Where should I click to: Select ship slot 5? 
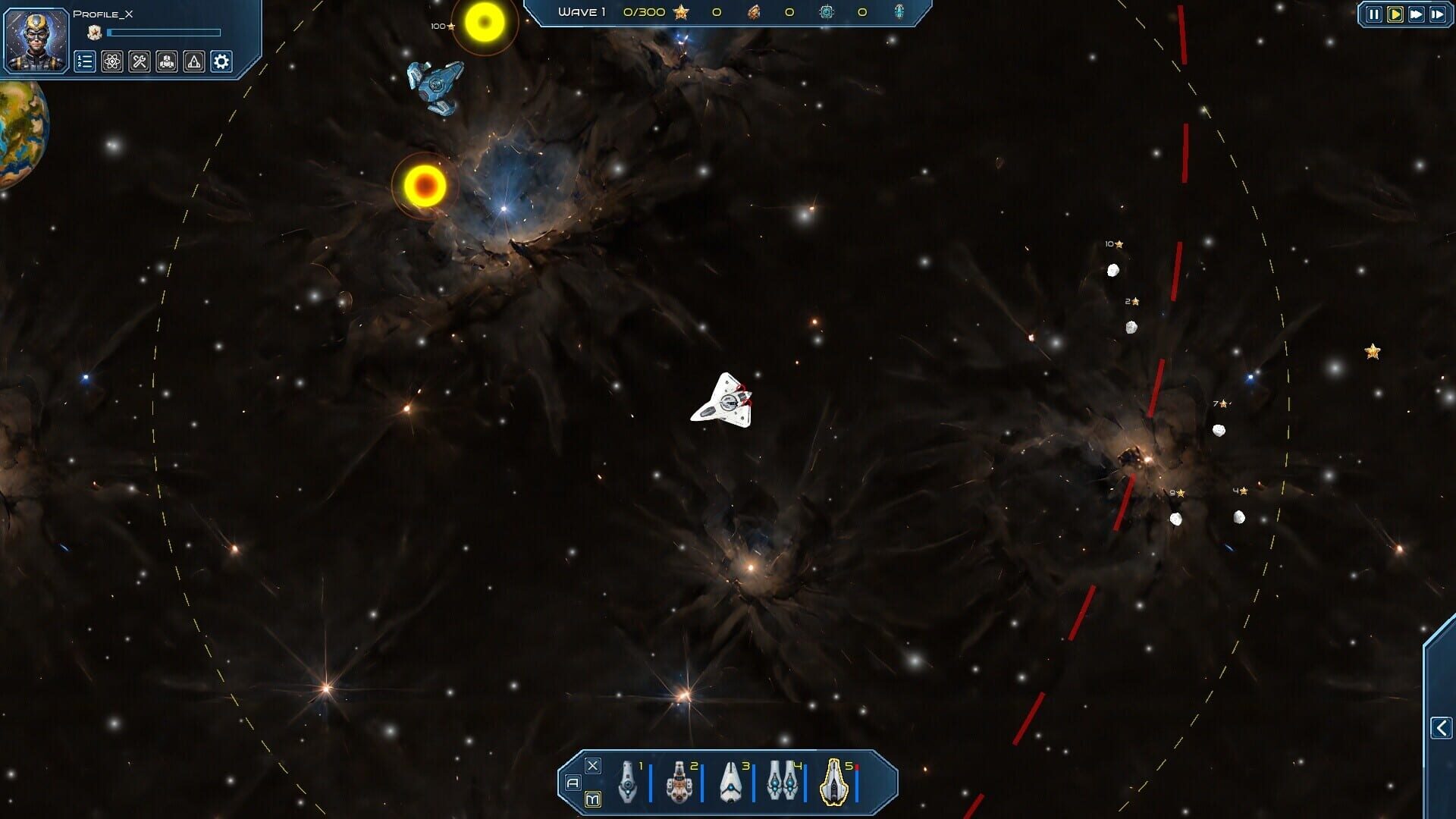tap(833, 781)
